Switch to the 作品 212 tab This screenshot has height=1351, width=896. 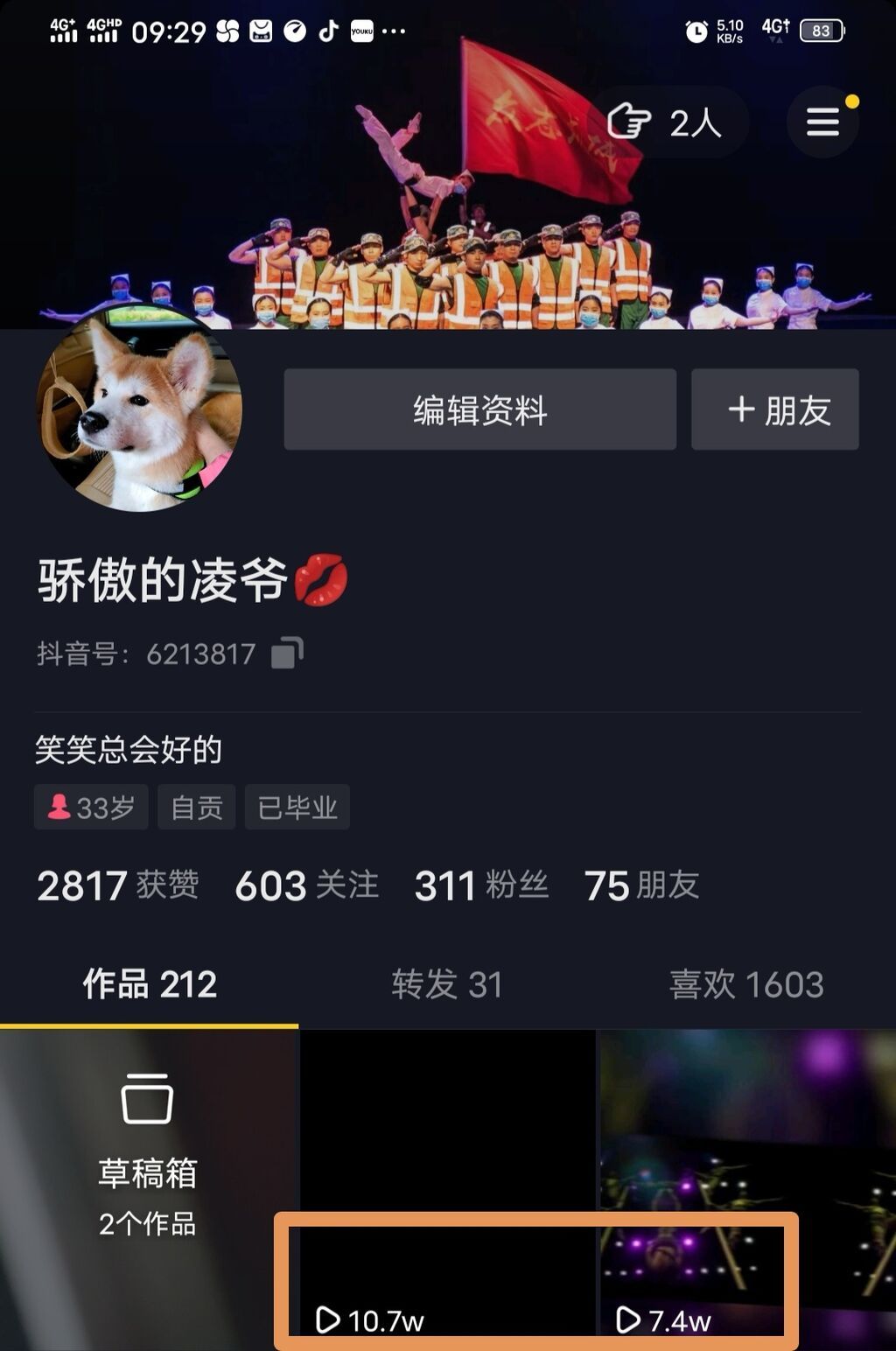(x=150, y=984)
